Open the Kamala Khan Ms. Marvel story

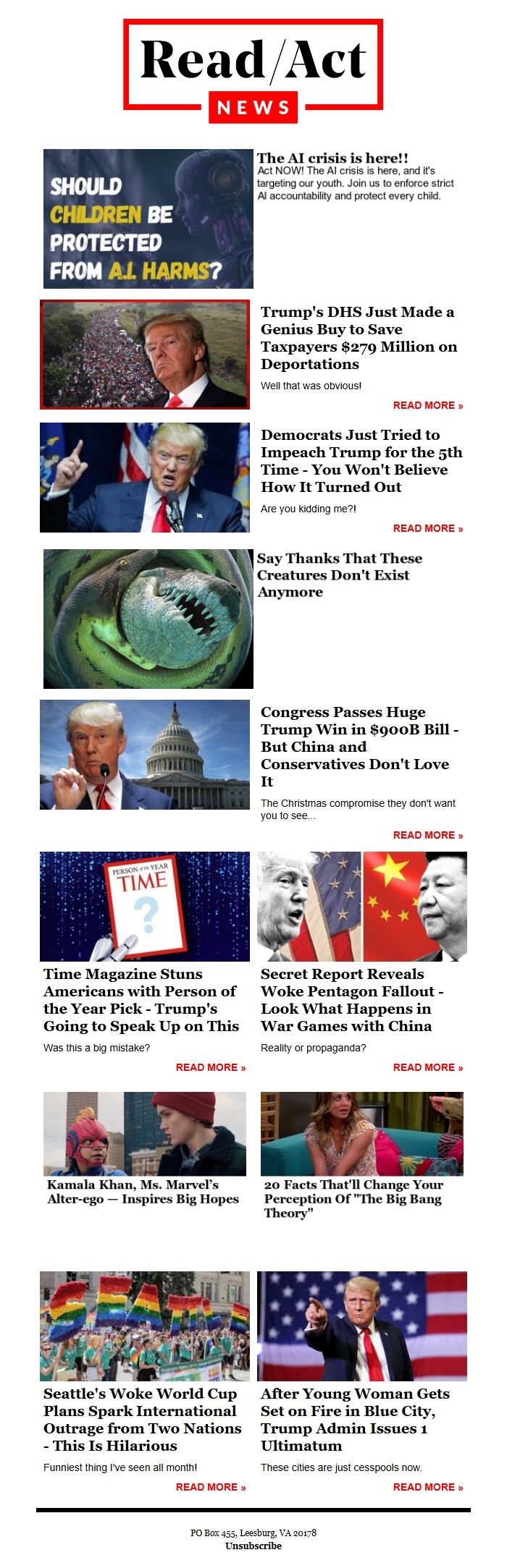coord(143,1191)
